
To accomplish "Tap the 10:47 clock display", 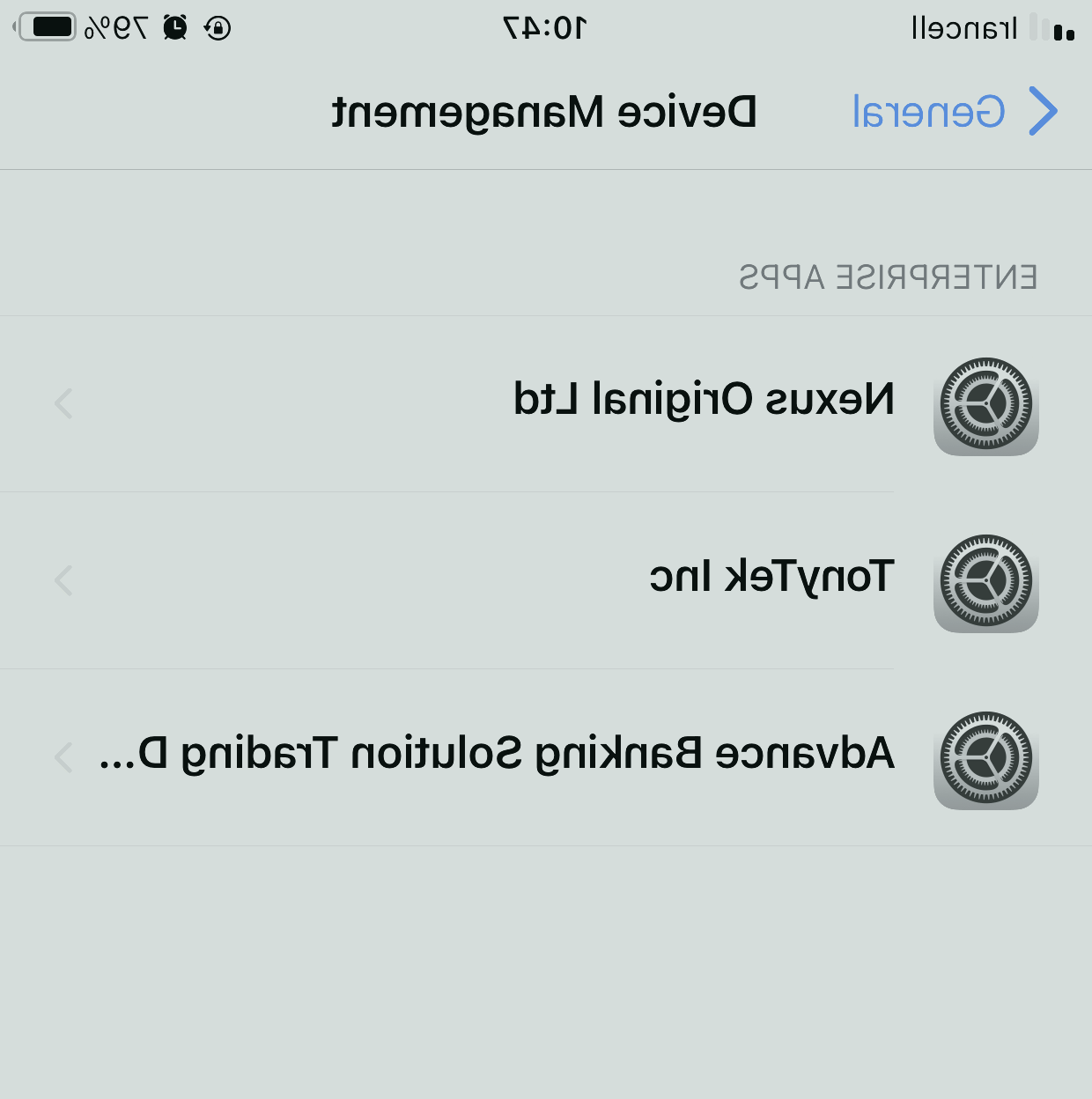I will click(x=546, y=27).
